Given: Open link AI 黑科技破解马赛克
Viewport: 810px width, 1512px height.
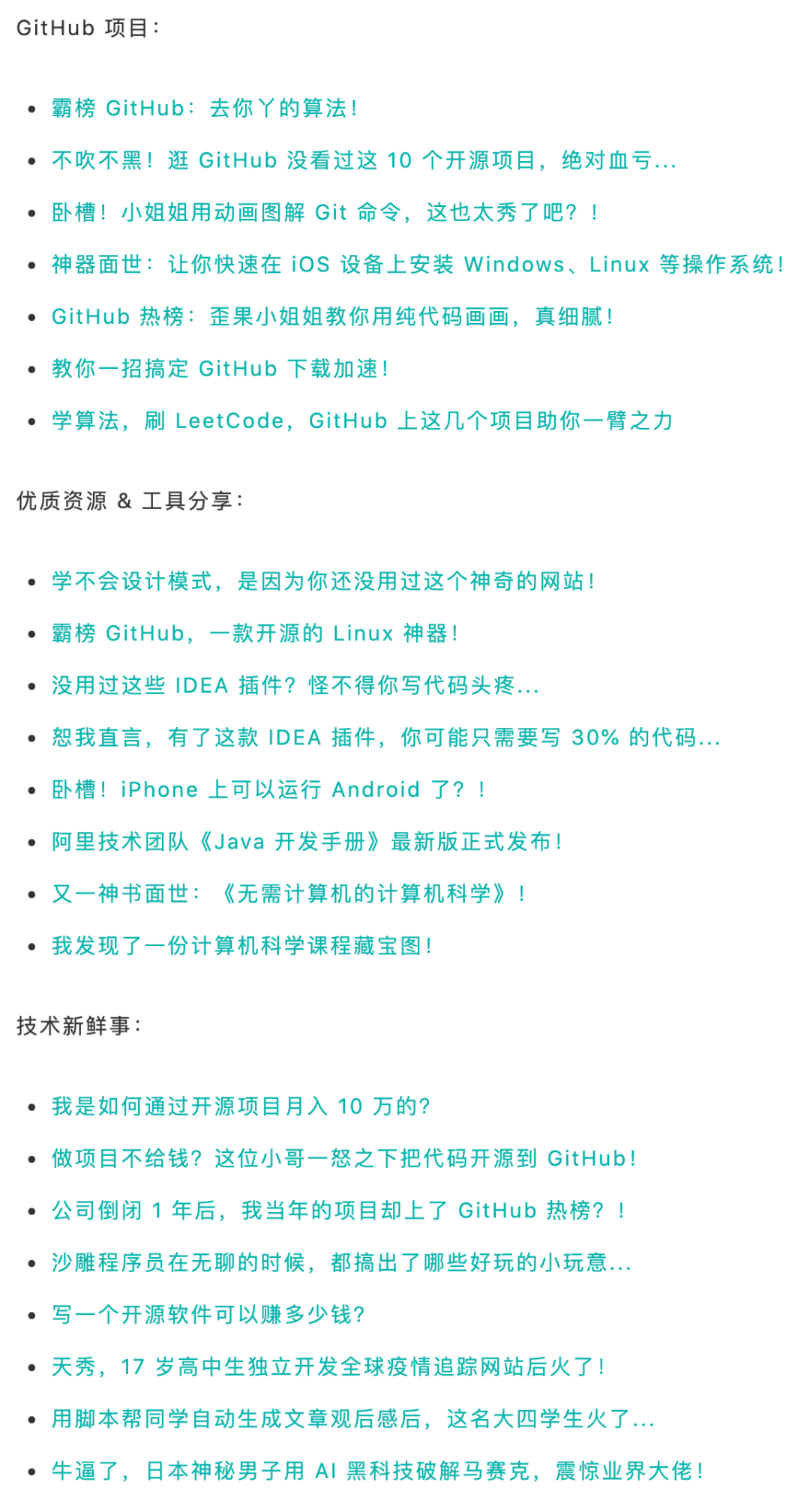Looking at the screenshot, I should point(377,1472).
